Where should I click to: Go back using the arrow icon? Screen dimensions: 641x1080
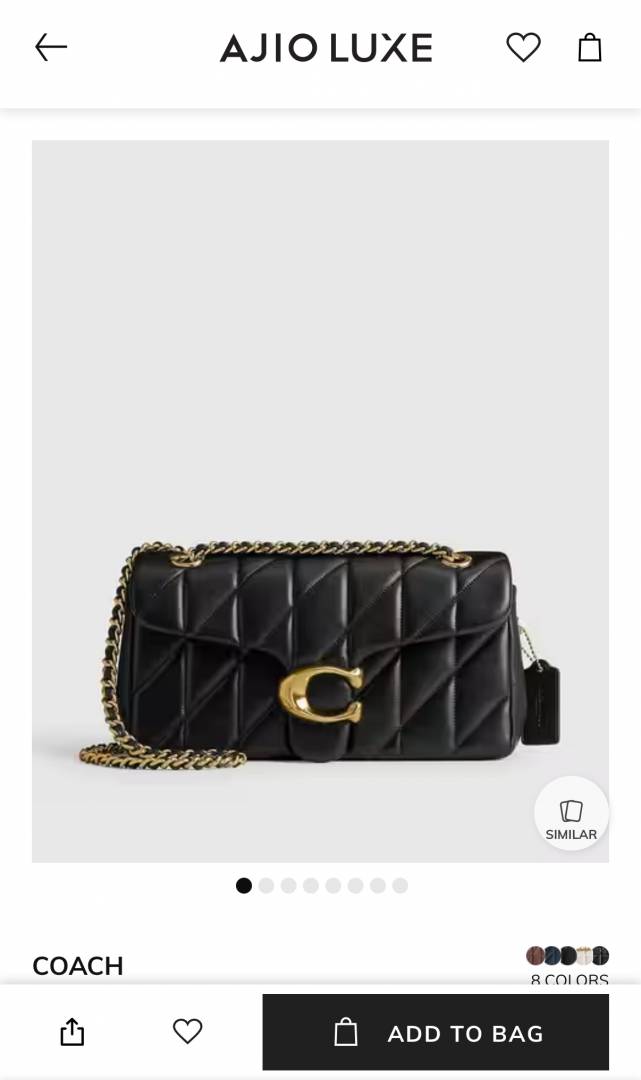(x=51, y=47)
